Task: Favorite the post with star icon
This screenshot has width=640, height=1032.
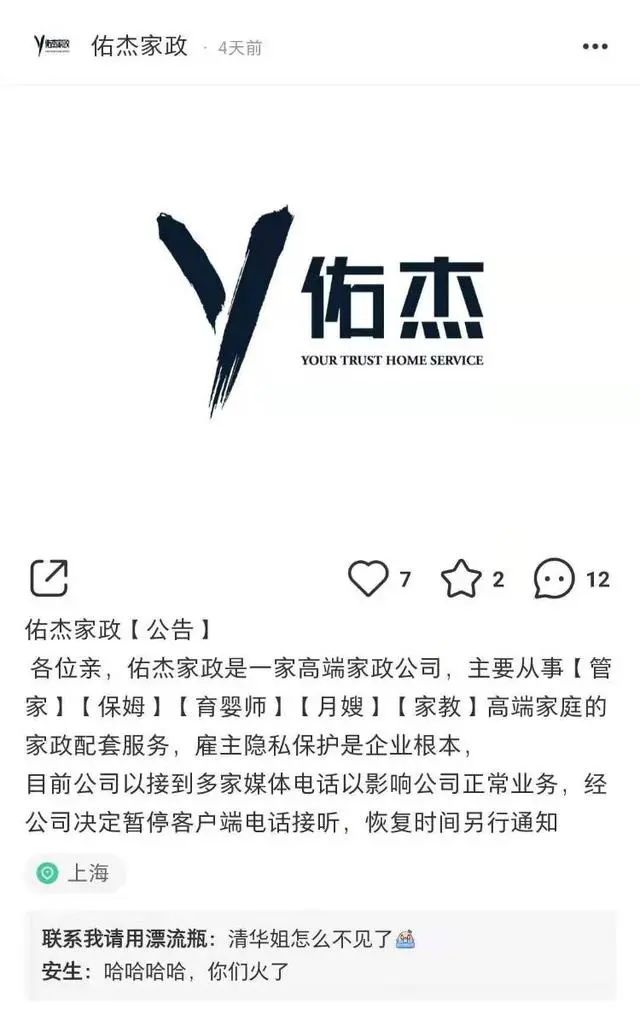Action: (x=461, y=578)
